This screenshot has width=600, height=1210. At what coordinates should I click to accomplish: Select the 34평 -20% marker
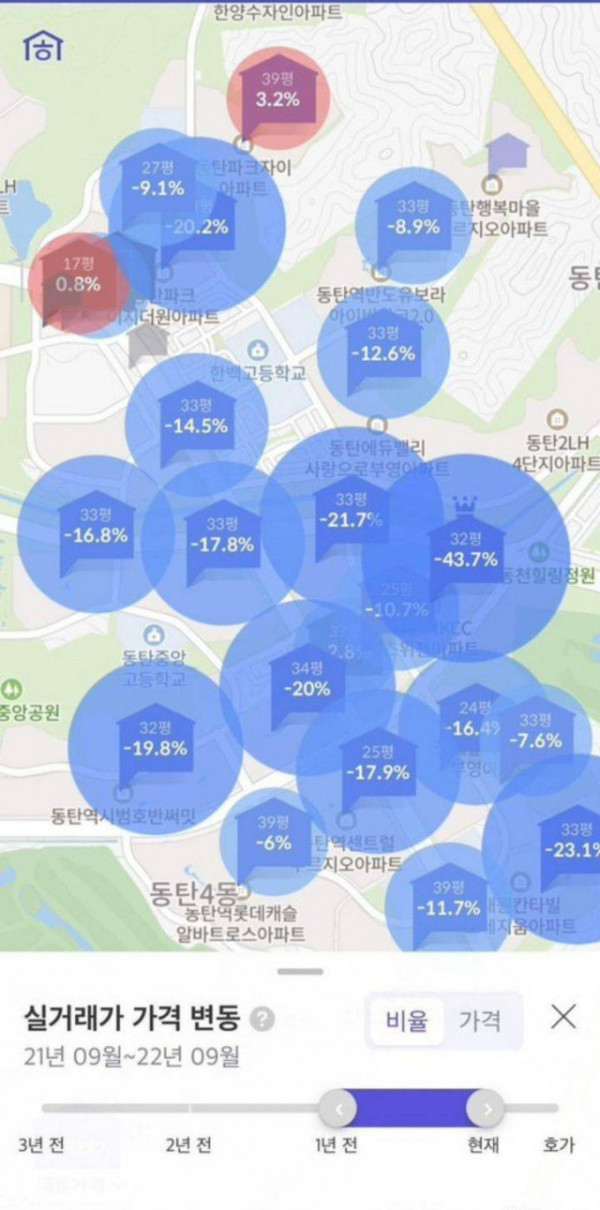click(307, 681)
